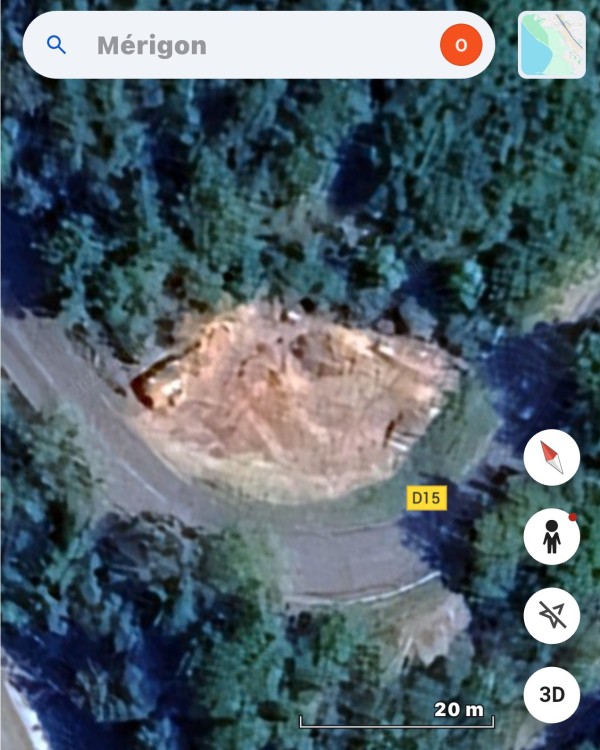
Task: Switch map type via layer thumbnail
Action: click(x=552, y=45)
